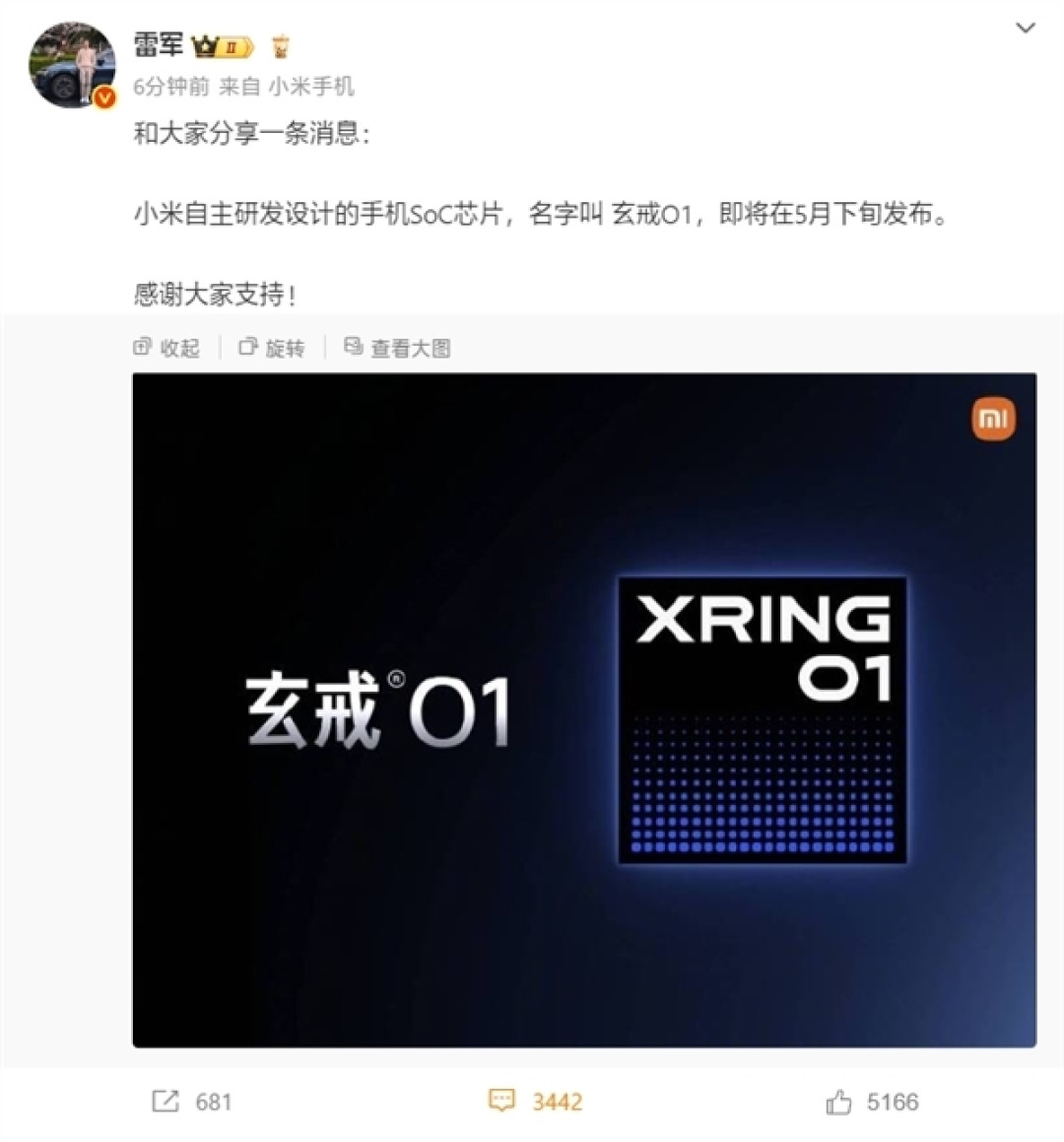View the 3442 comments
Screen dimensions: 1064x1142
coord(557,1102)
